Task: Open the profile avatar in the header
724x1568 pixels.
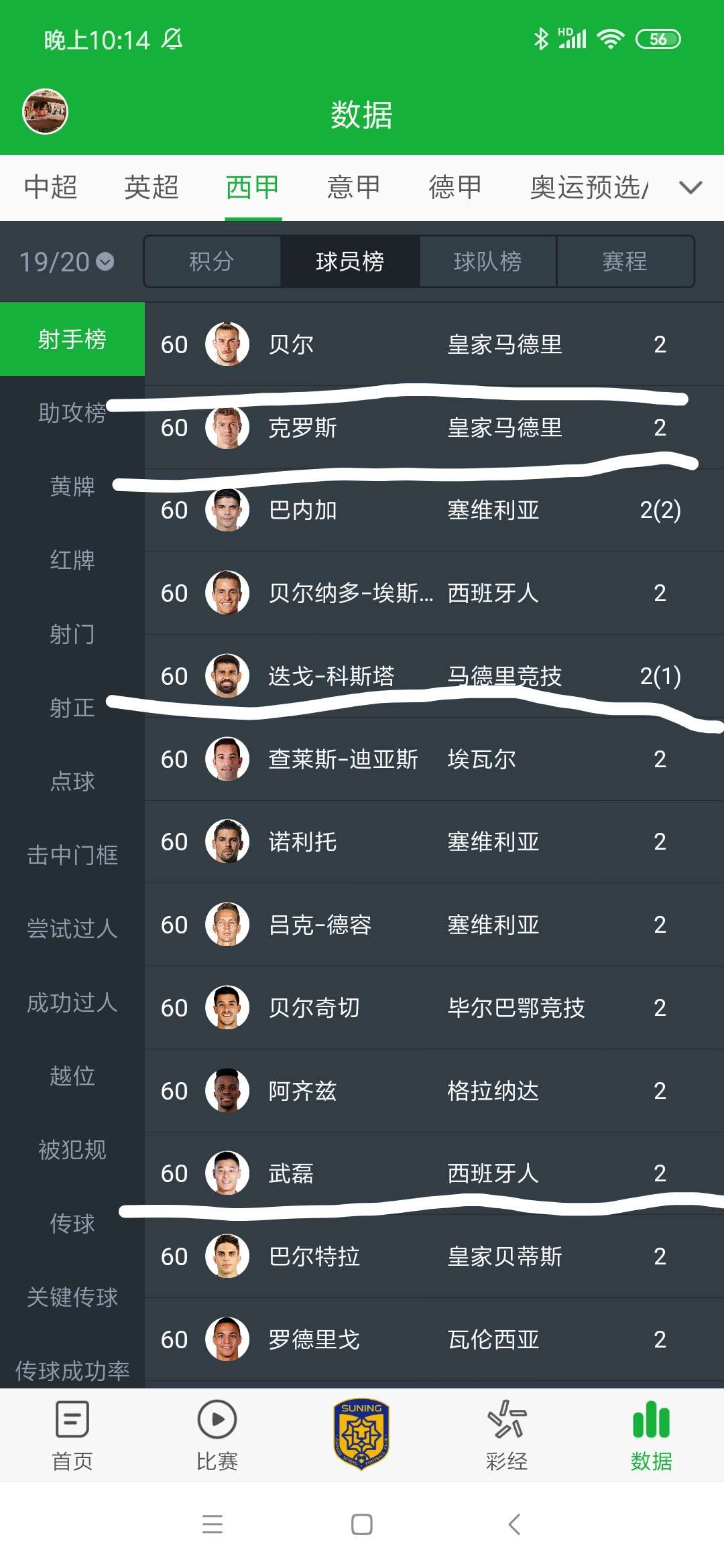Action: [x=45, y=111]
